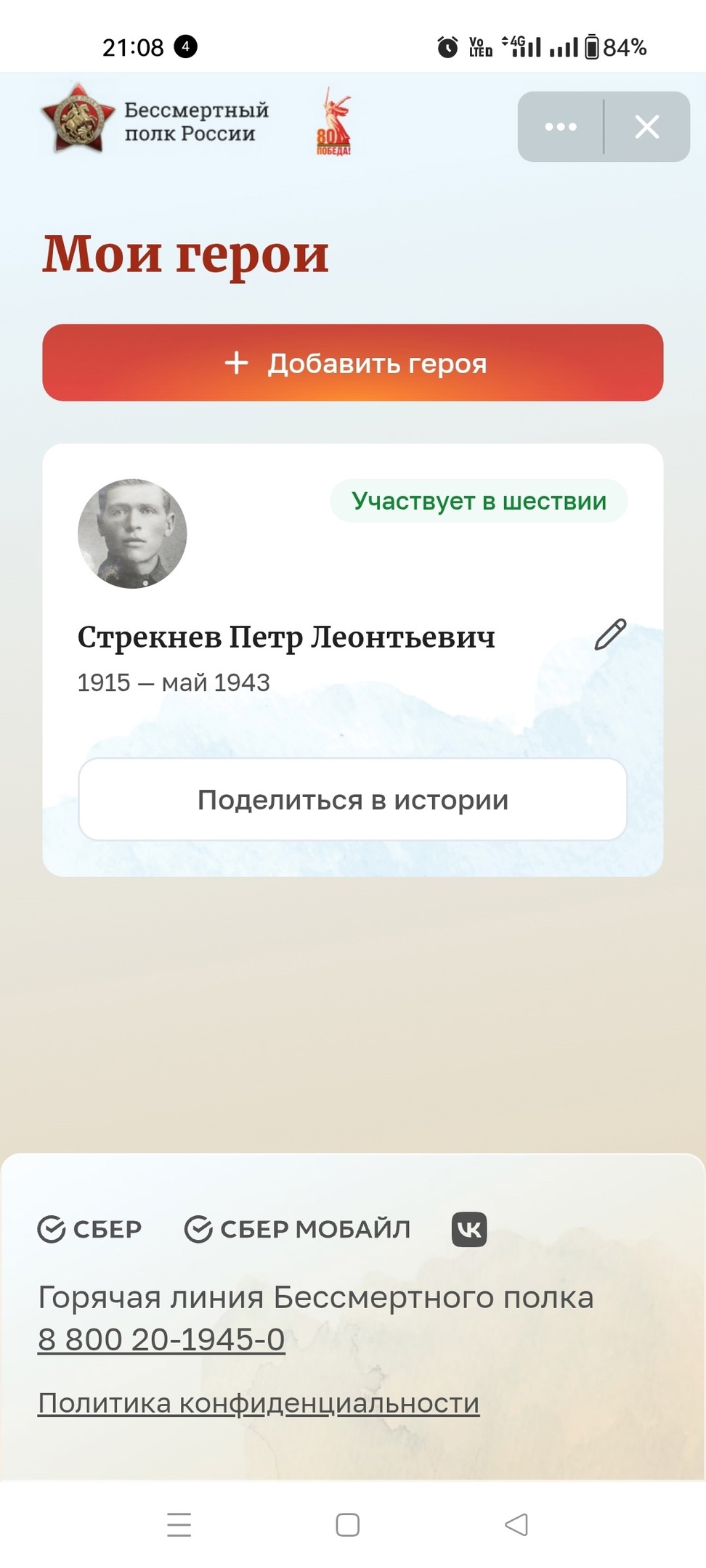
Task: Close the mini app with X
Action: coord(647,127)
